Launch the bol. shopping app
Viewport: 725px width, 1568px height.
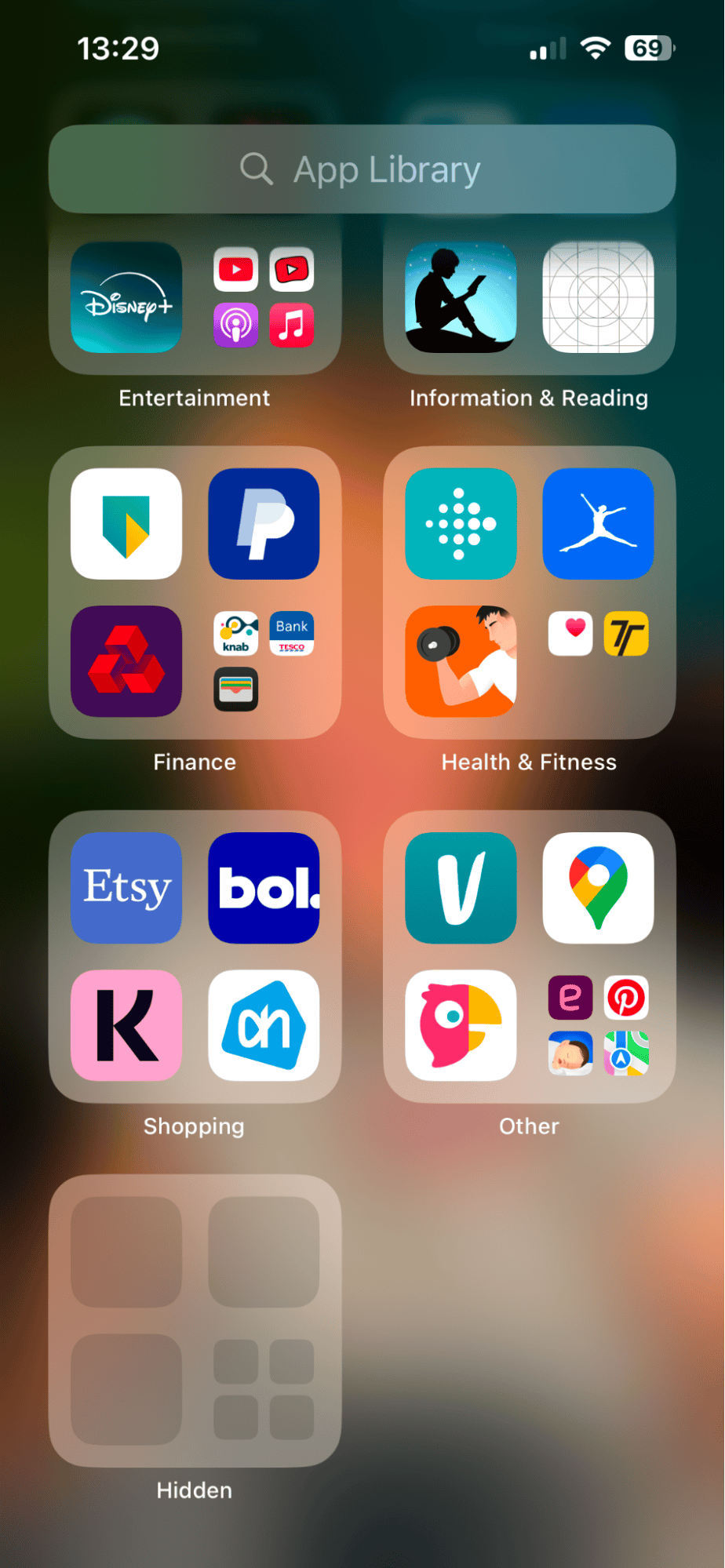[x=264, y=888]
